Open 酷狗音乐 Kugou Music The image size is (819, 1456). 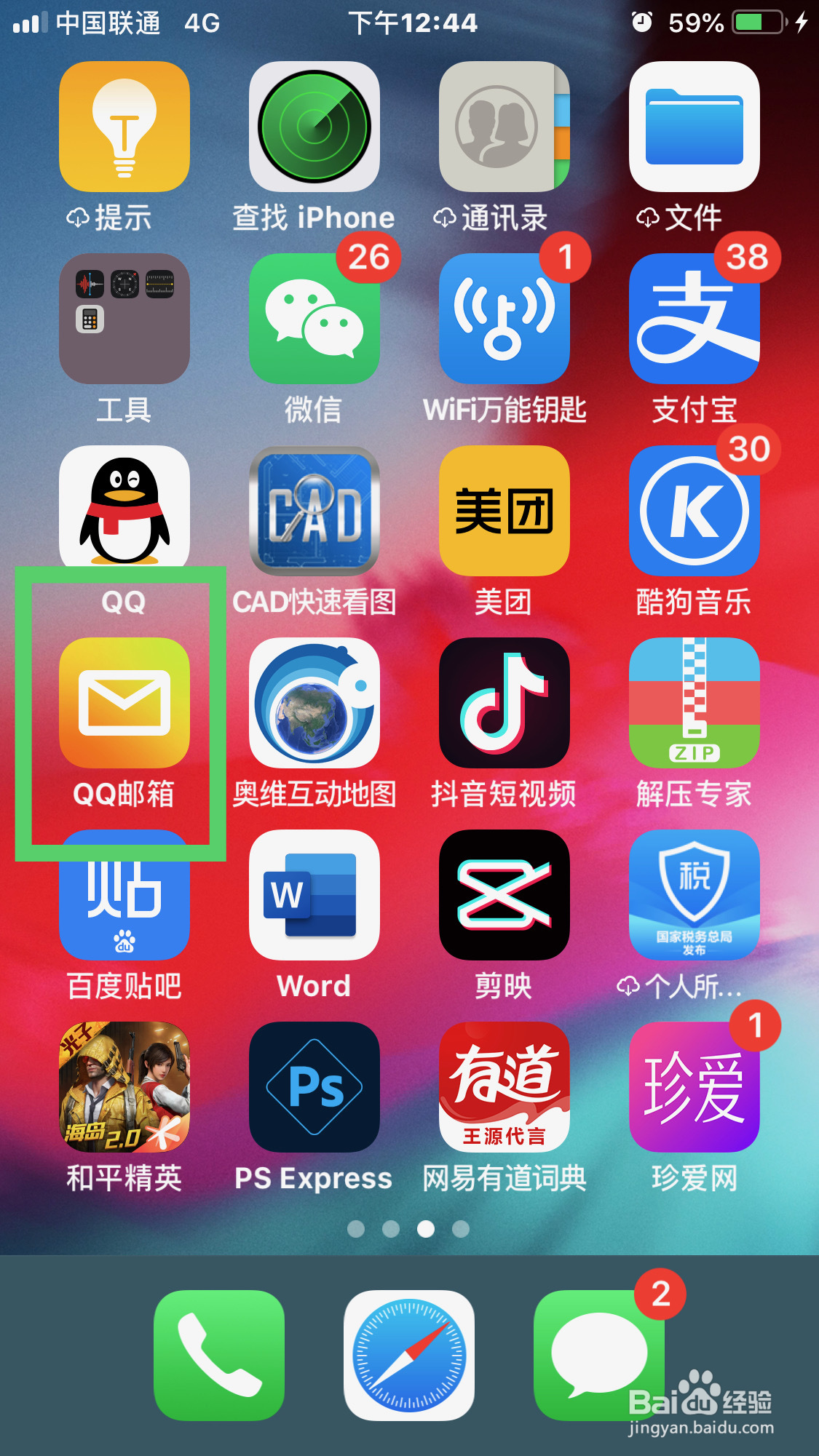click(694, 509)
